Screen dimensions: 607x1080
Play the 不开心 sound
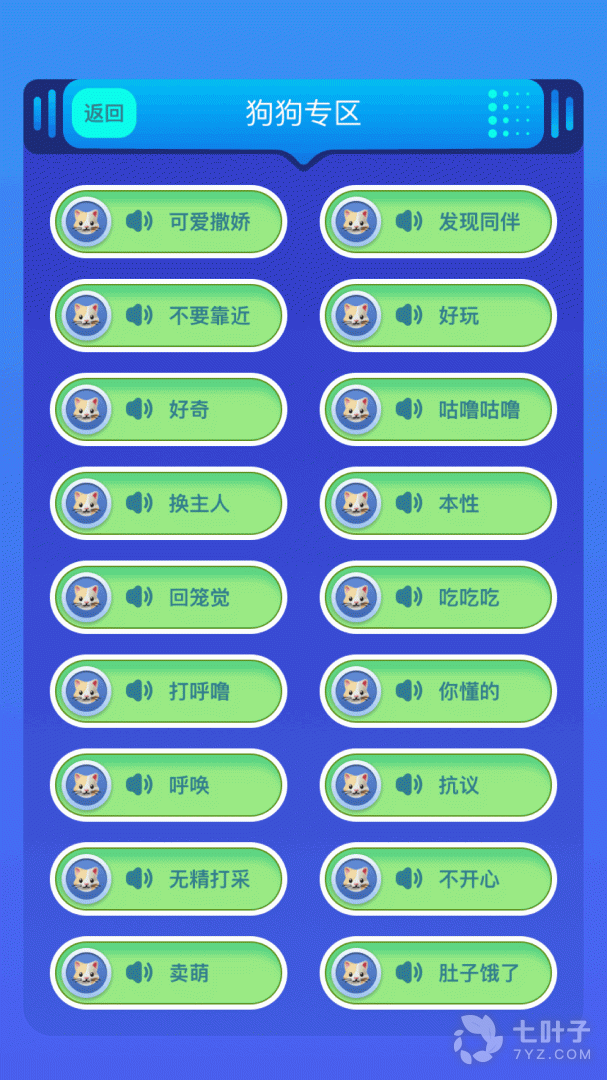(x=438, y=879)
